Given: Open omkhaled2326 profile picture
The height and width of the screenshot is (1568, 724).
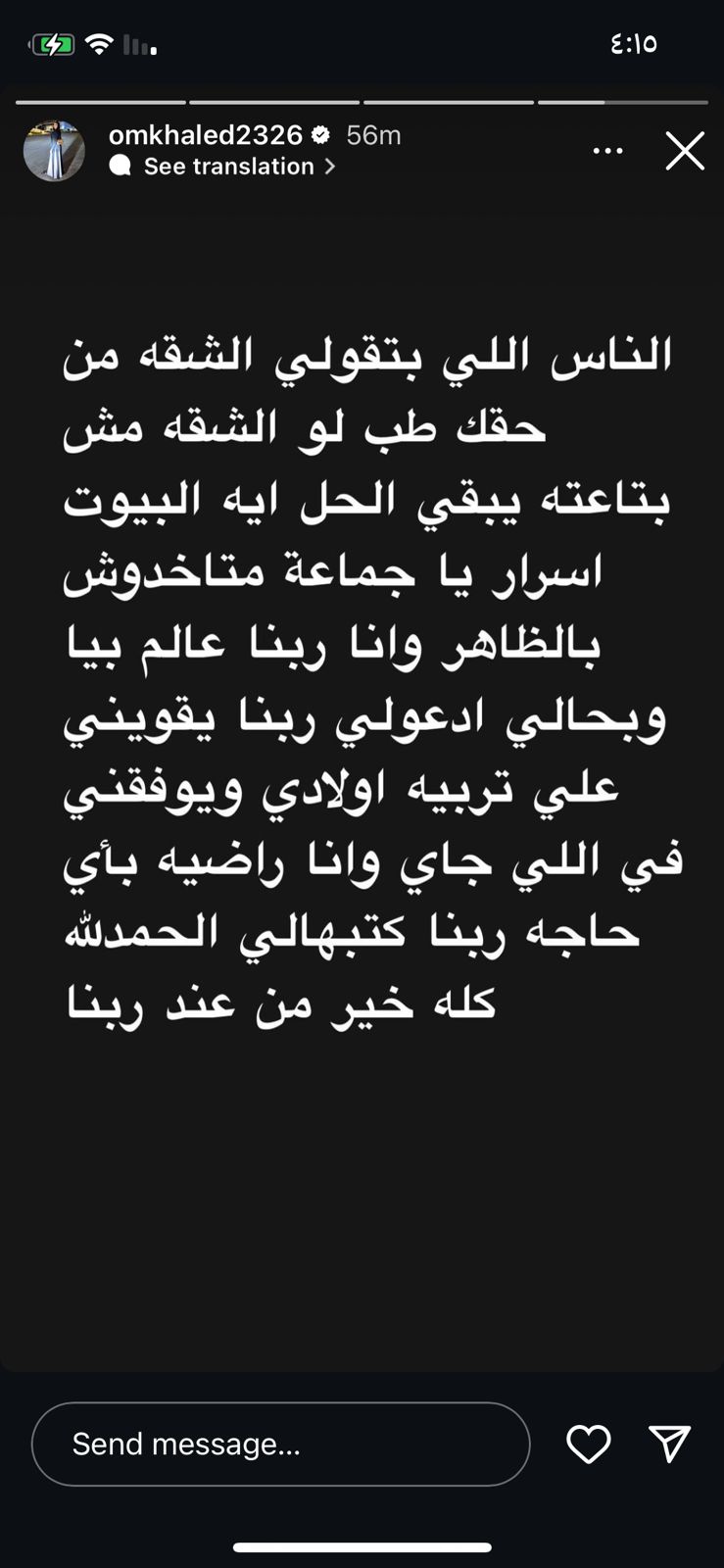Looking at the screenshot, I should (54, 151).
